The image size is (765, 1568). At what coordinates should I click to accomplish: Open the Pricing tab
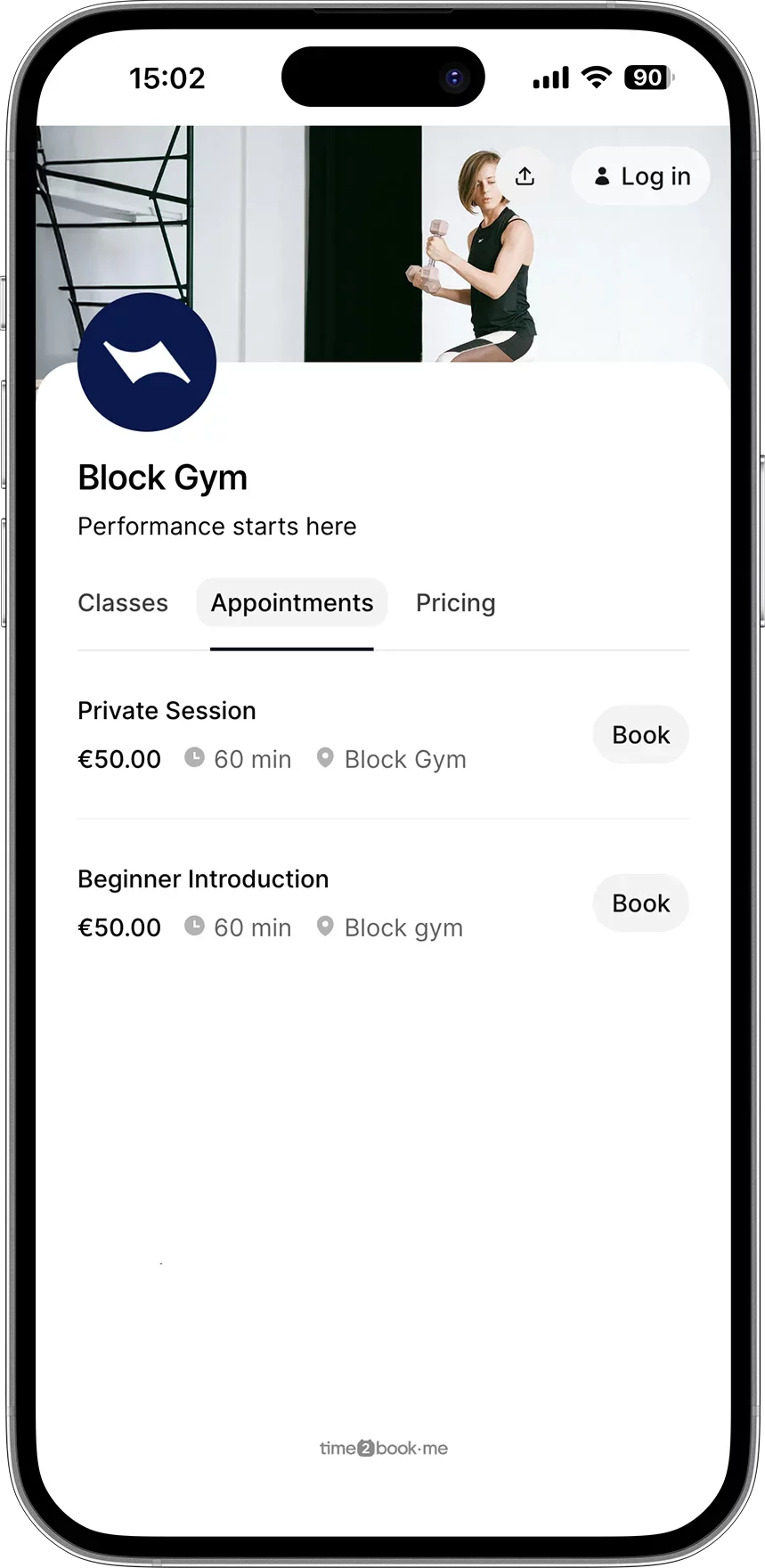(x=455, y=602)
